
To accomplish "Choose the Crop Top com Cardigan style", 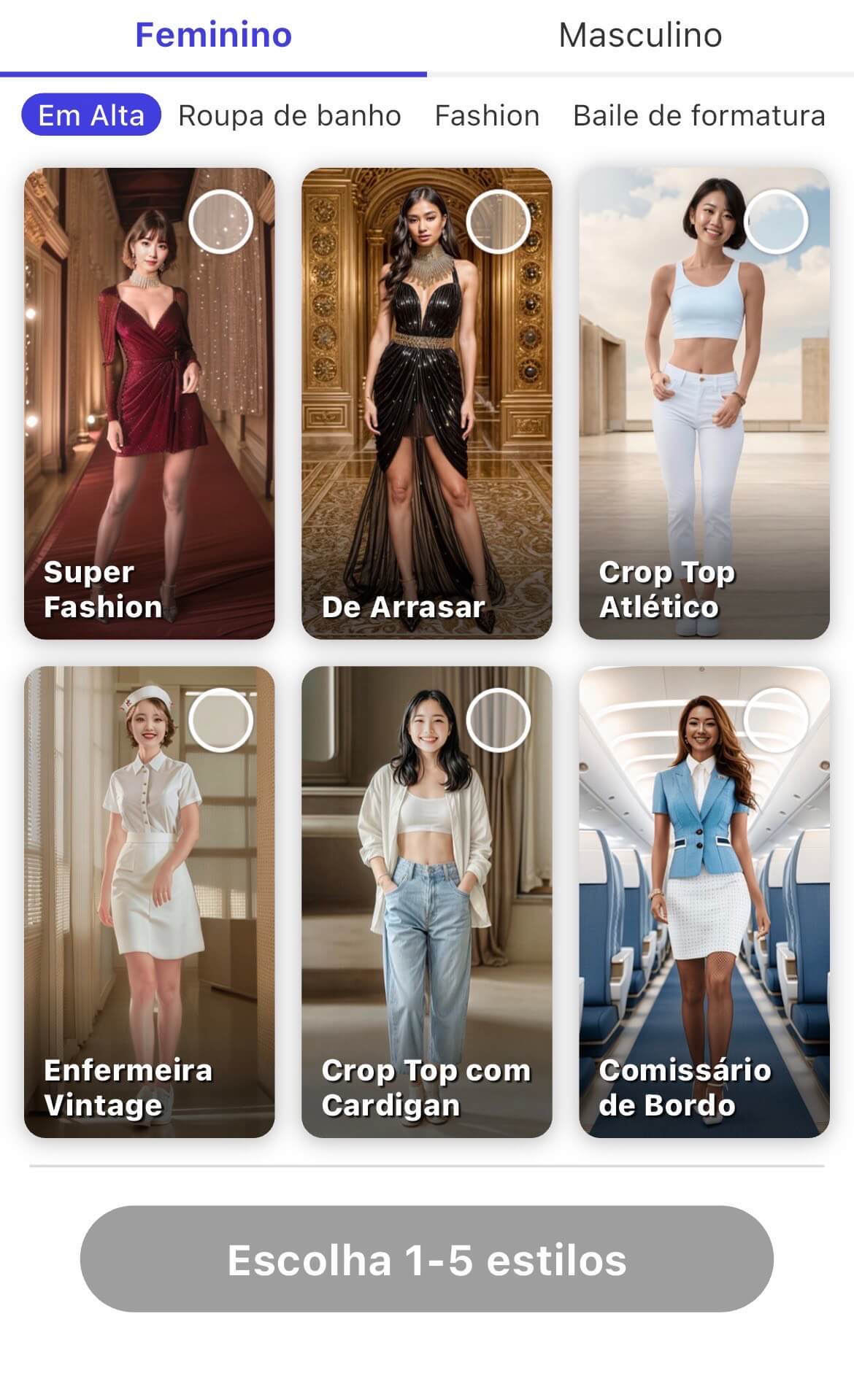I will [427, 902].
